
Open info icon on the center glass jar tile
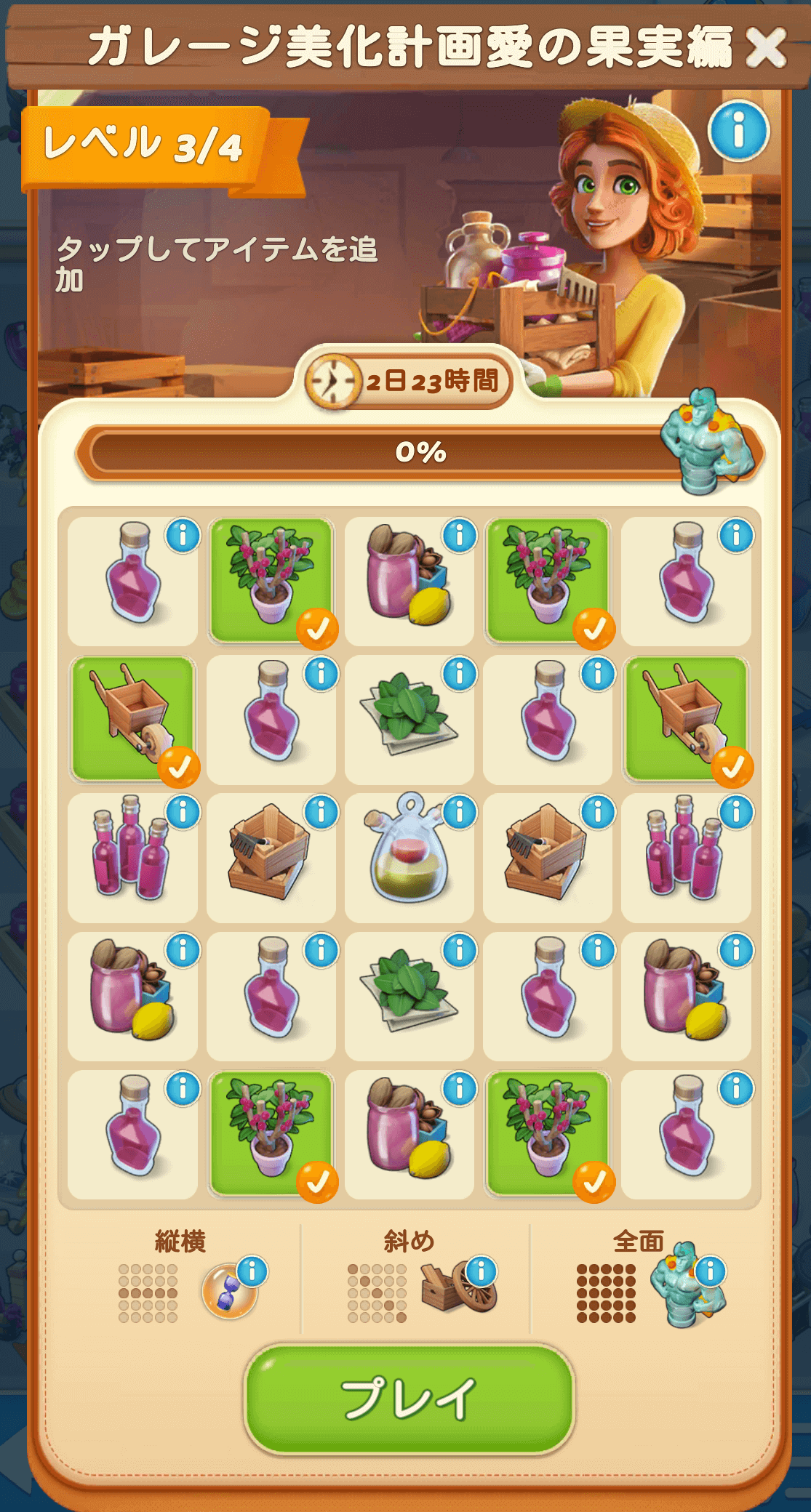coord(460,812)
